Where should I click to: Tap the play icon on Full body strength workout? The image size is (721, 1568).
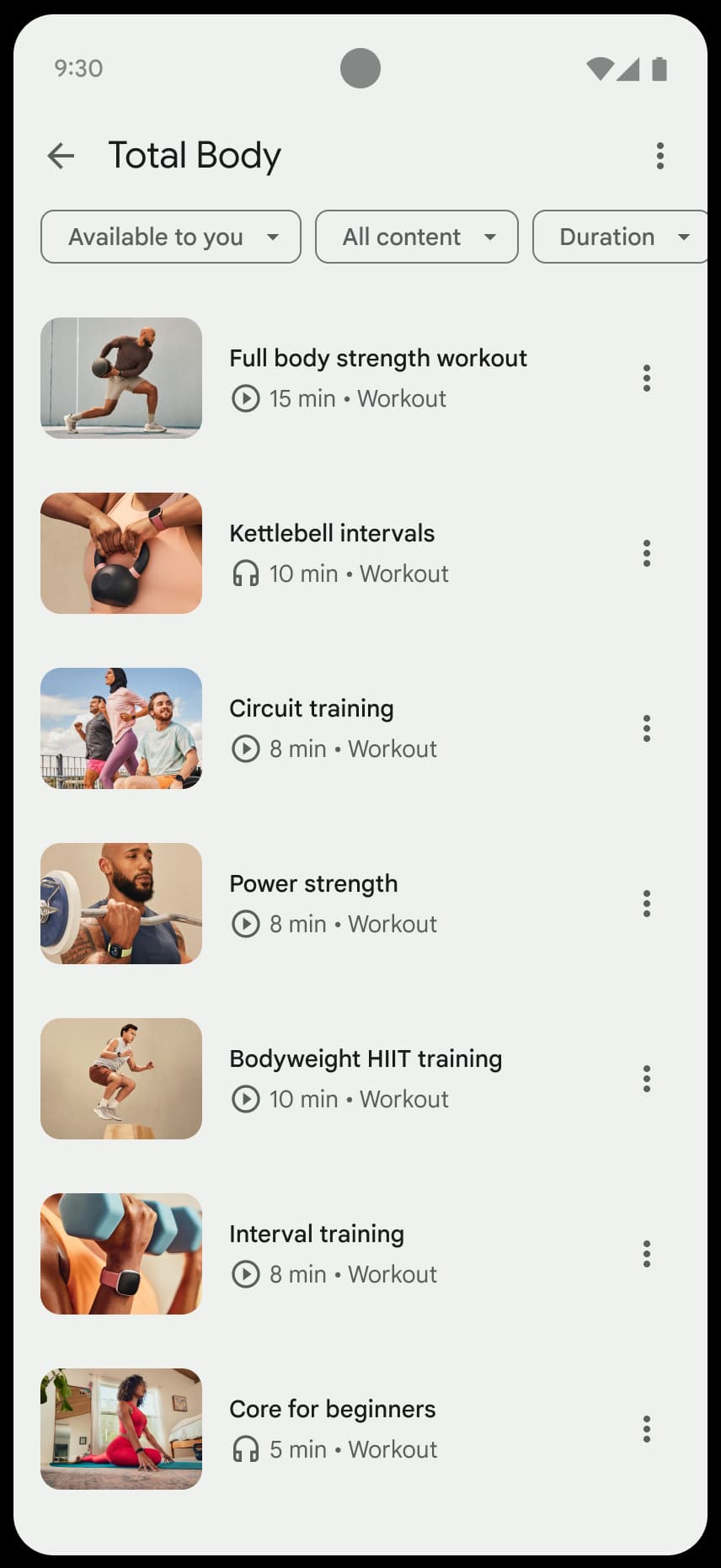[245, 399]
